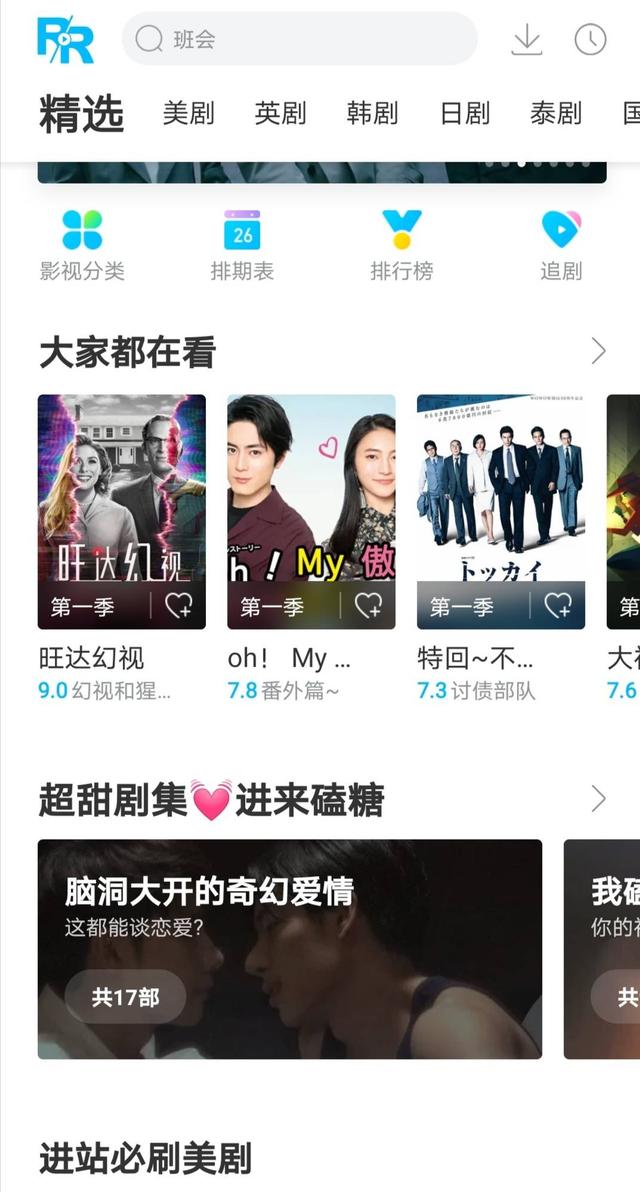Expand the 超甜剧集 section arrow

coord(598,799)
